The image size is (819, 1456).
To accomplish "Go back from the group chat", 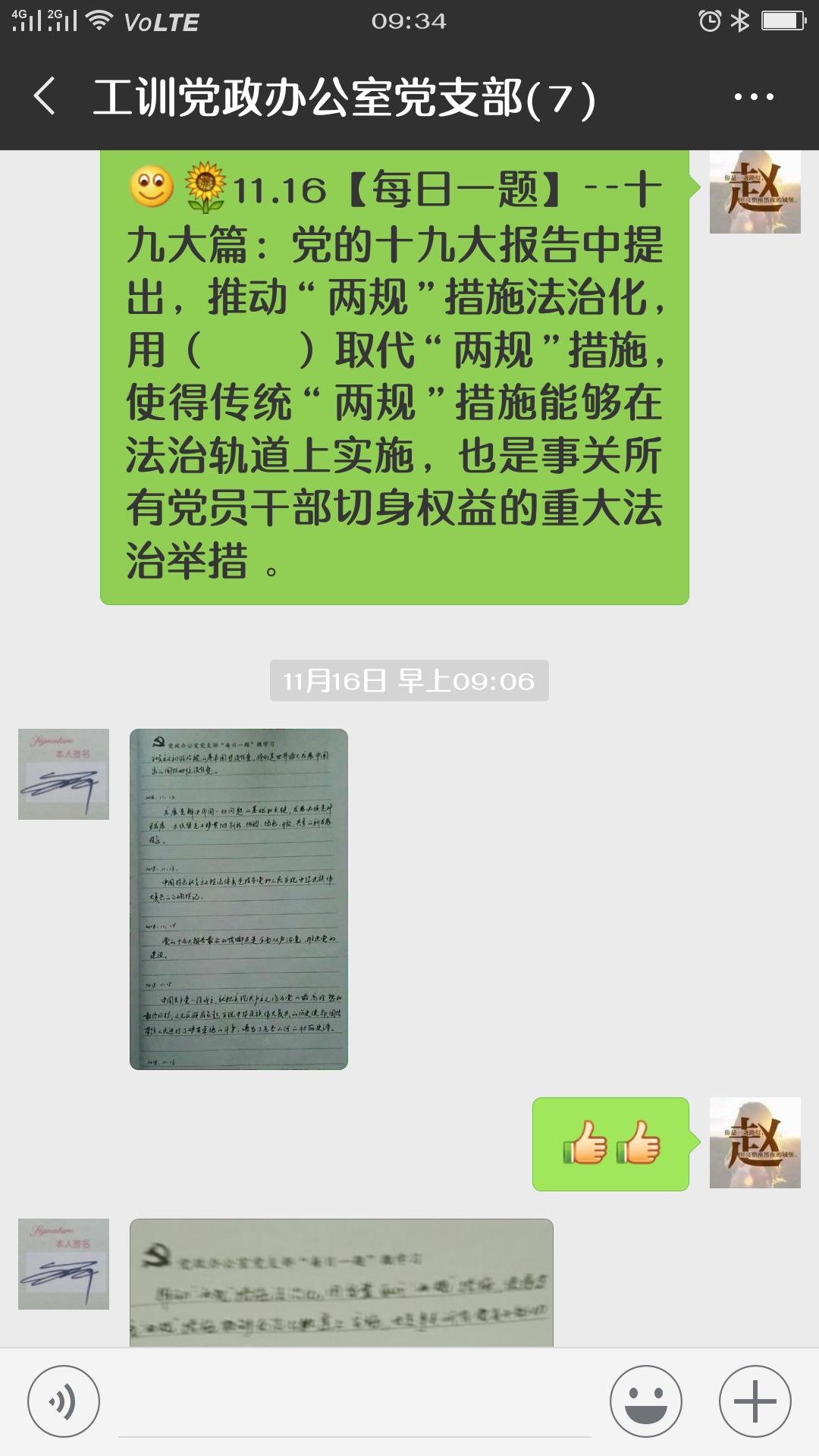I will coord(45,97).
